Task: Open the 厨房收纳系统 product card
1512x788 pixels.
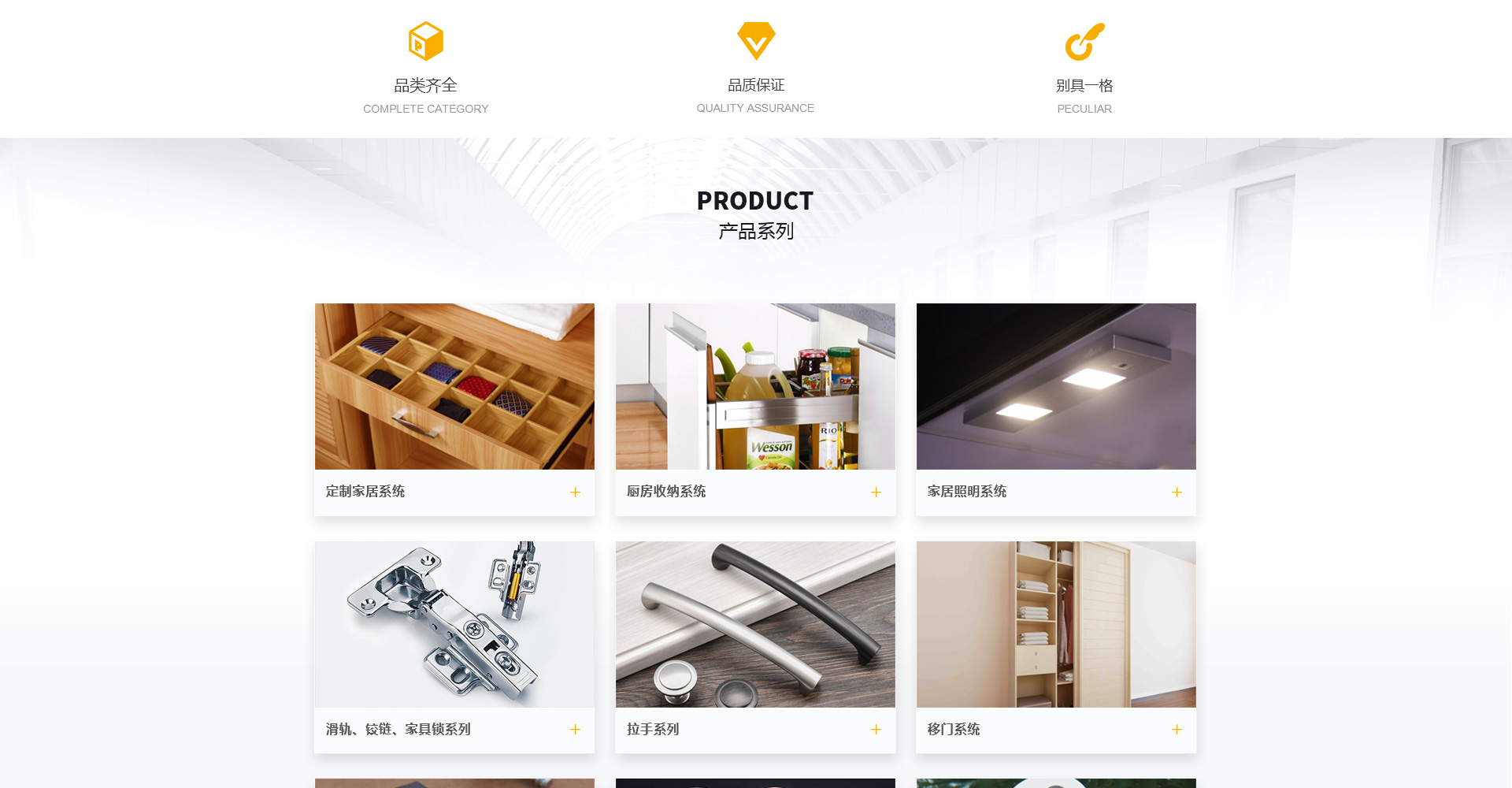Action: [x=755, y=409]
